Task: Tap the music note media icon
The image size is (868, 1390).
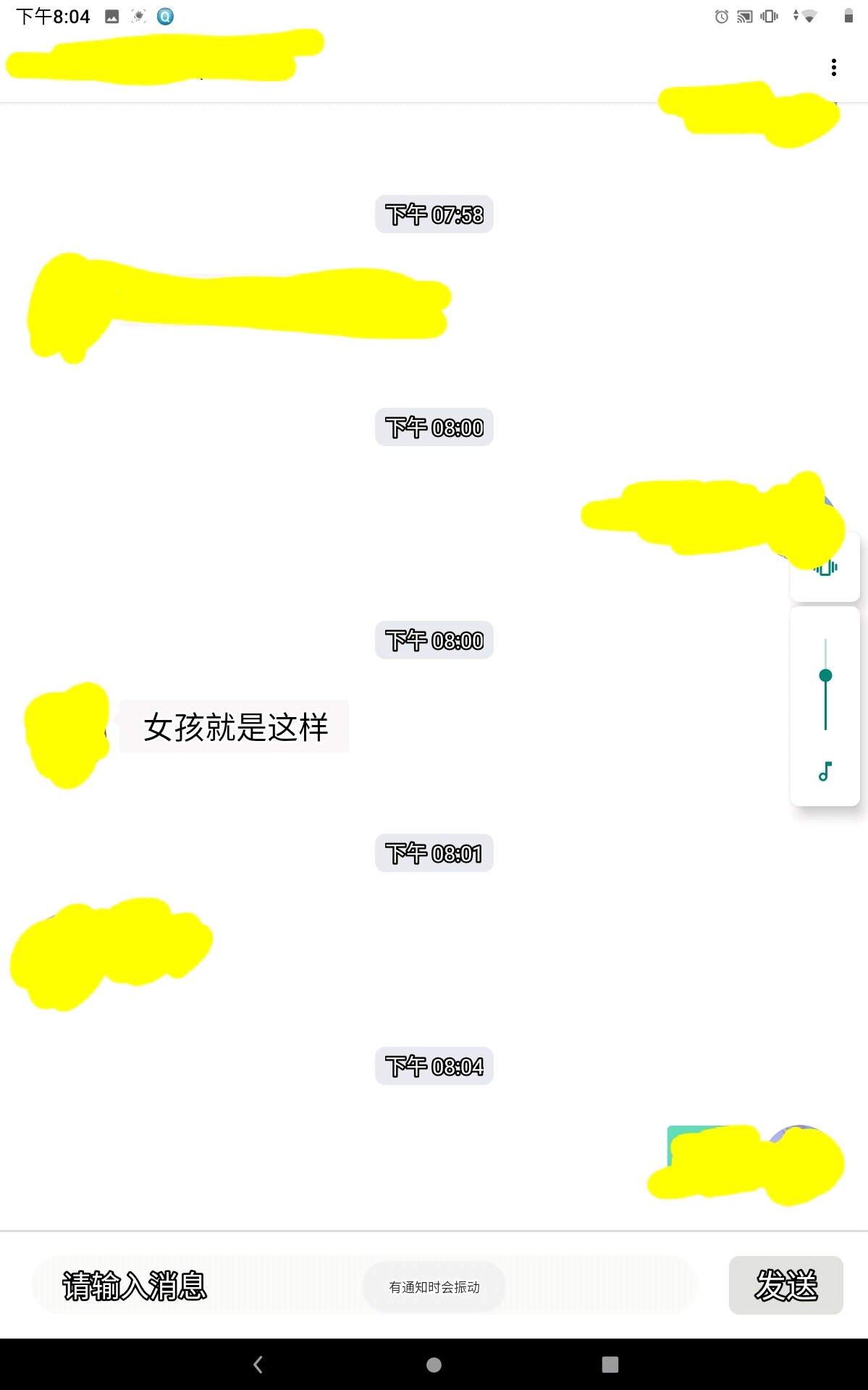Action: (x=825, y=771)
